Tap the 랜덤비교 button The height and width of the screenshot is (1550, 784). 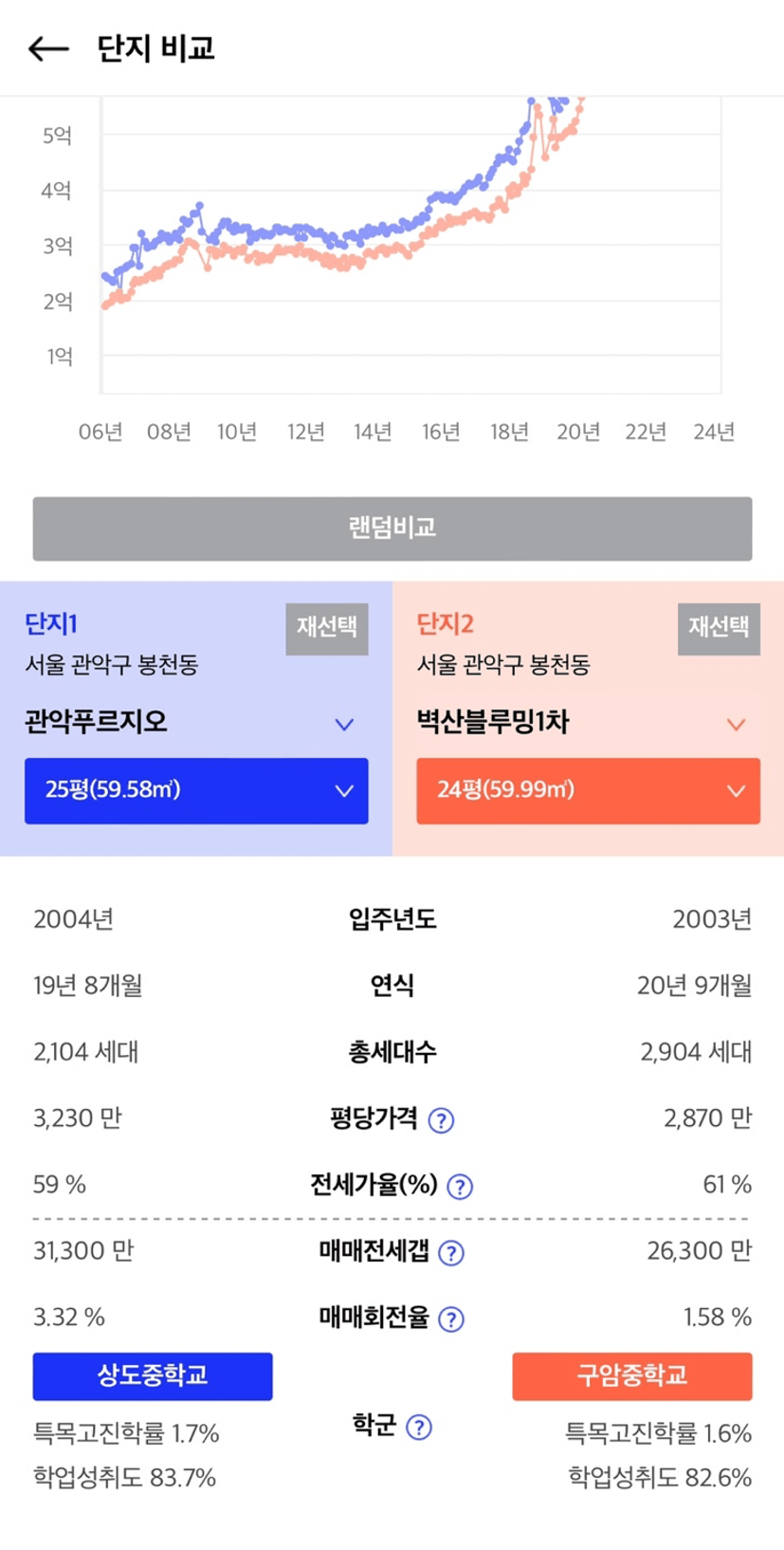392,528
